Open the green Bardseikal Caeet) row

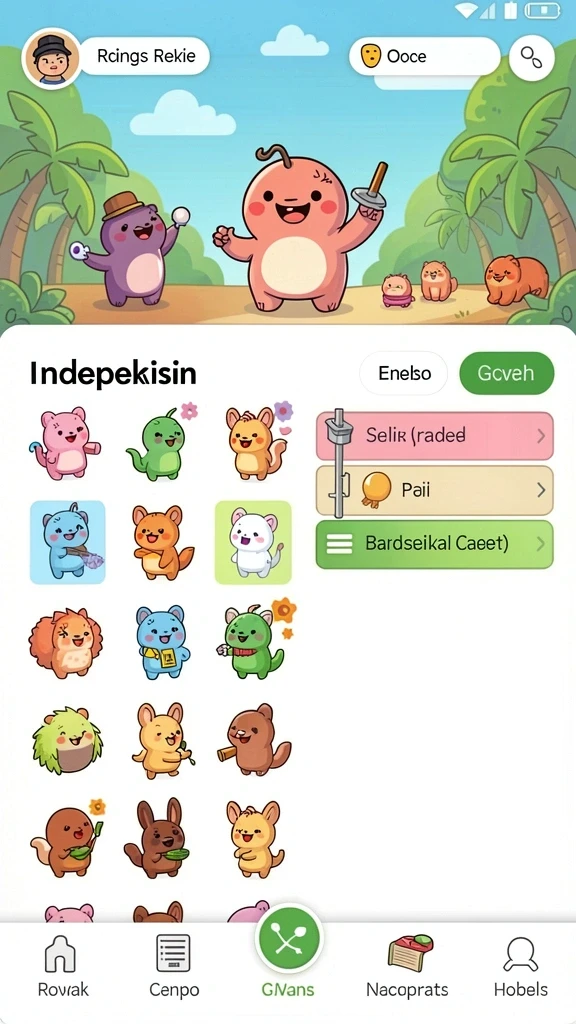pyautogui.click(x=434, y=544)
